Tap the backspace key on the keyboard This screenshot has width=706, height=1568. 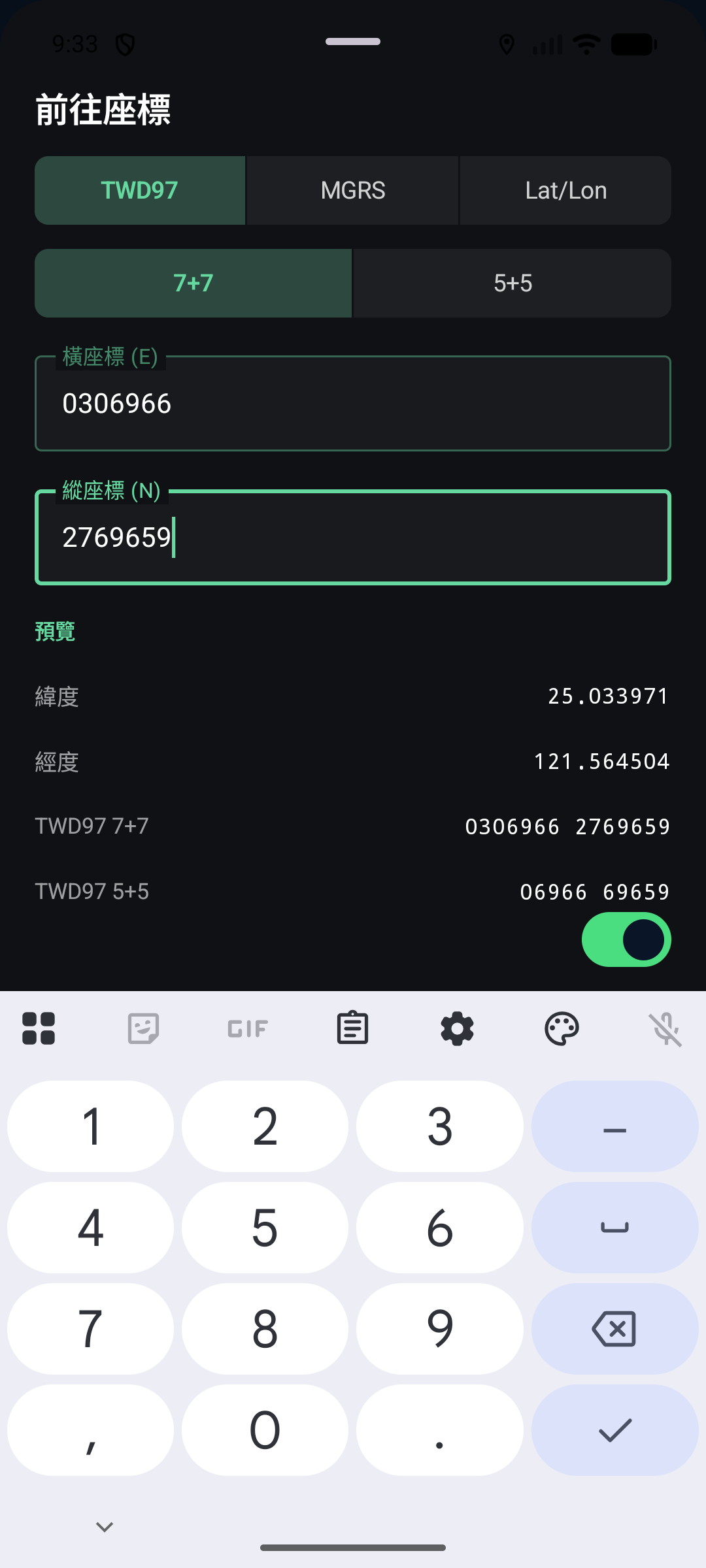(614, 1329)
